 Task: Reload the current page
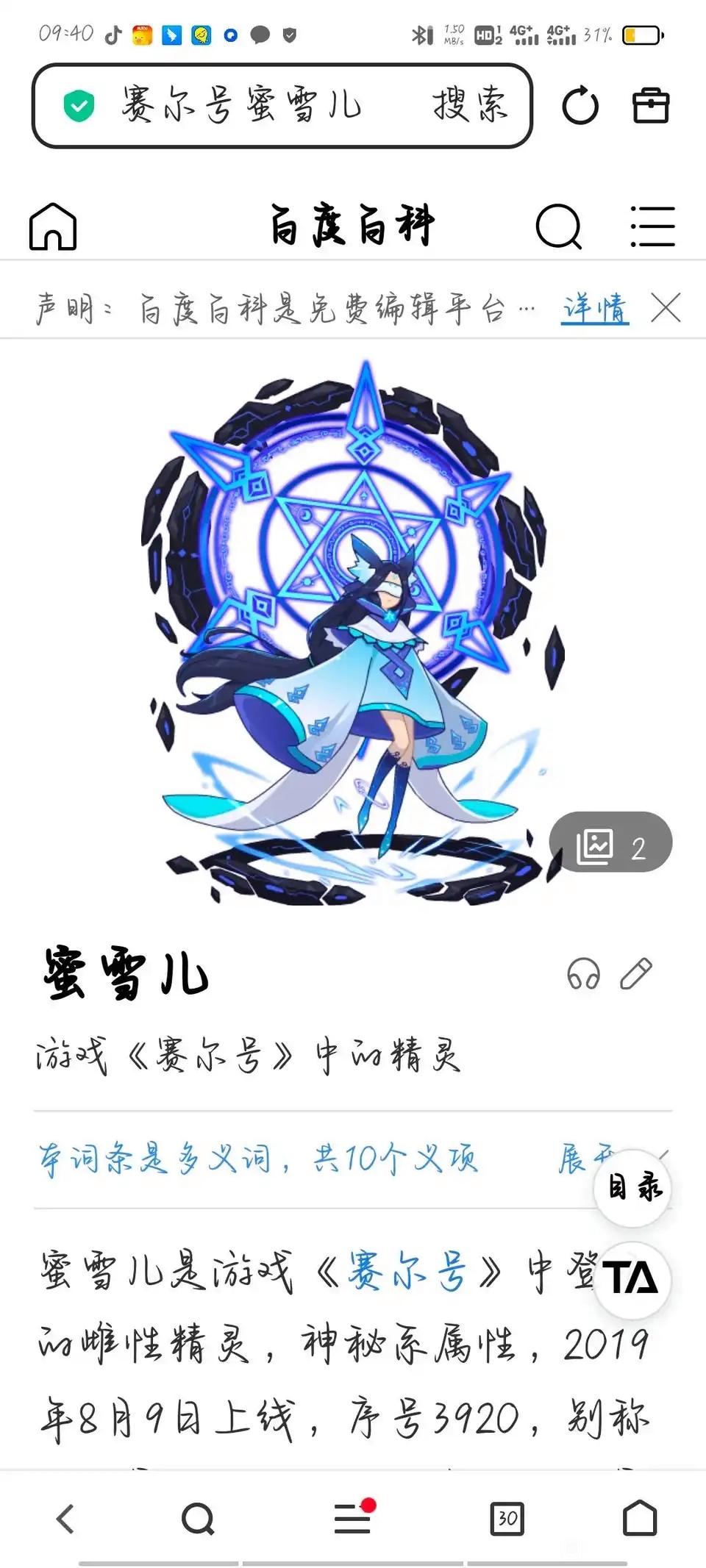pos(580,106)
